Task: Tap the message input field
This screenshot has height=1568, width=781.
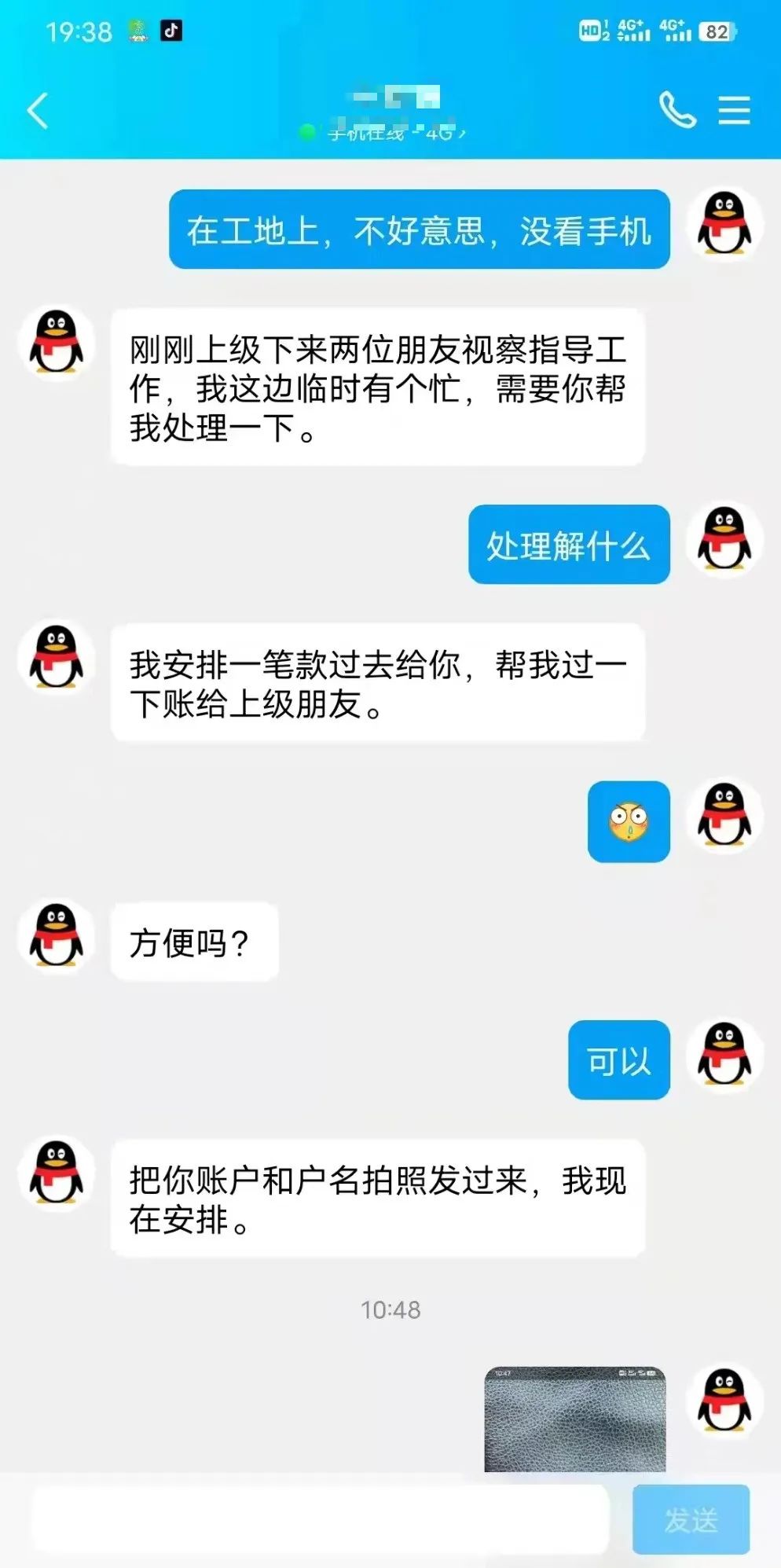Action: 321,1518
